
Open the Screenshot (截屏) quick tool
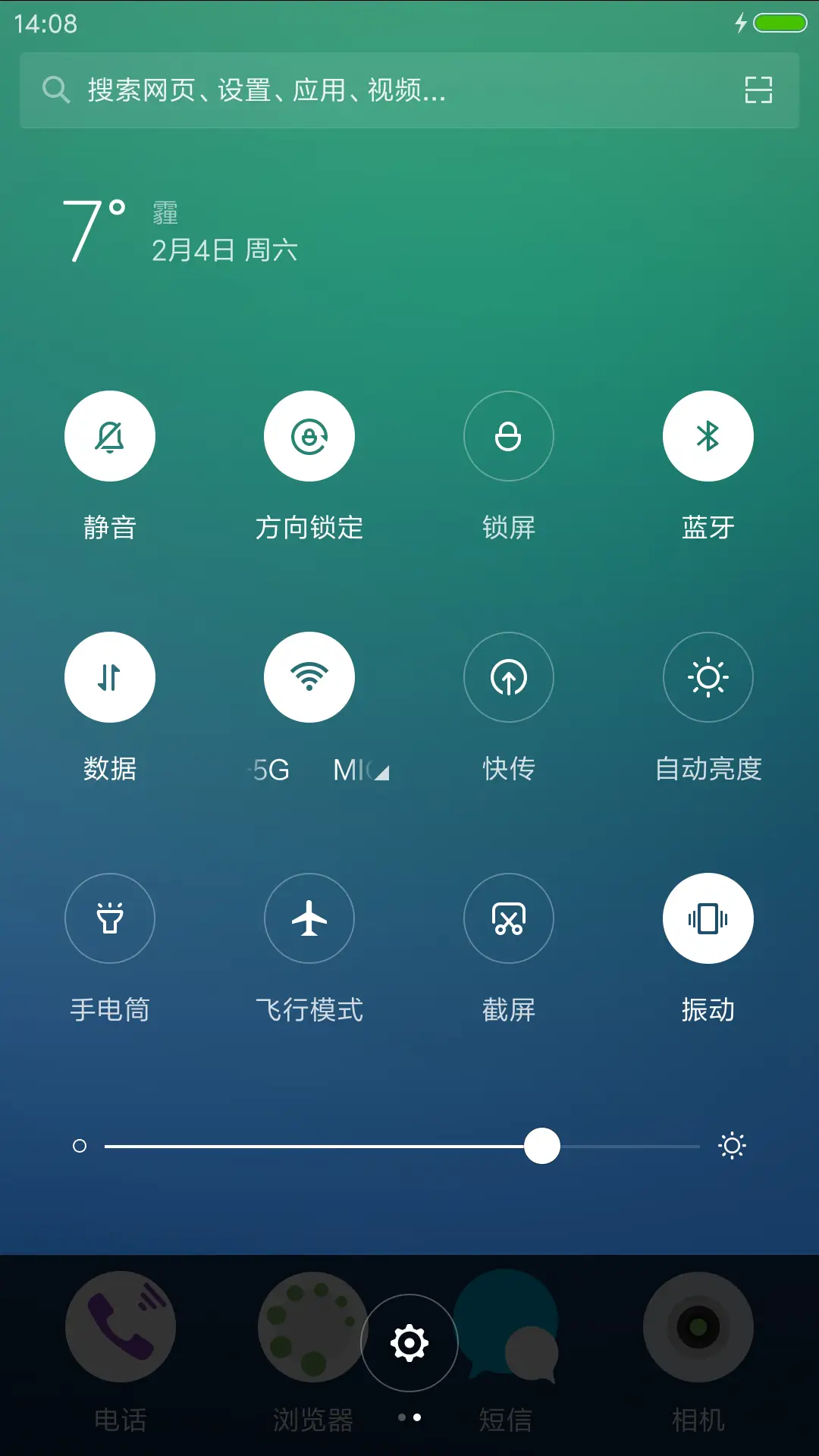(509, 918)
